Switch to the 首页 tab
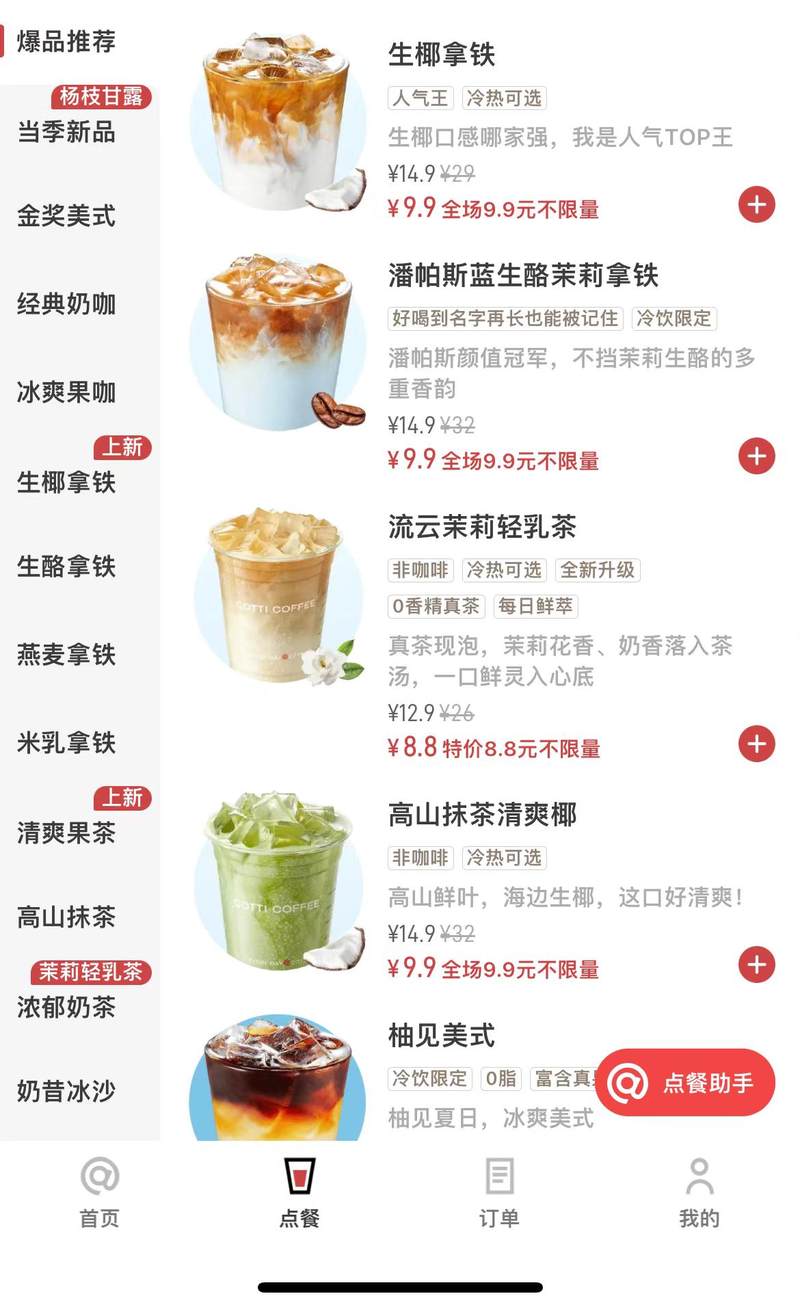The image size is (800, 1309). [x=99, y=1192]
